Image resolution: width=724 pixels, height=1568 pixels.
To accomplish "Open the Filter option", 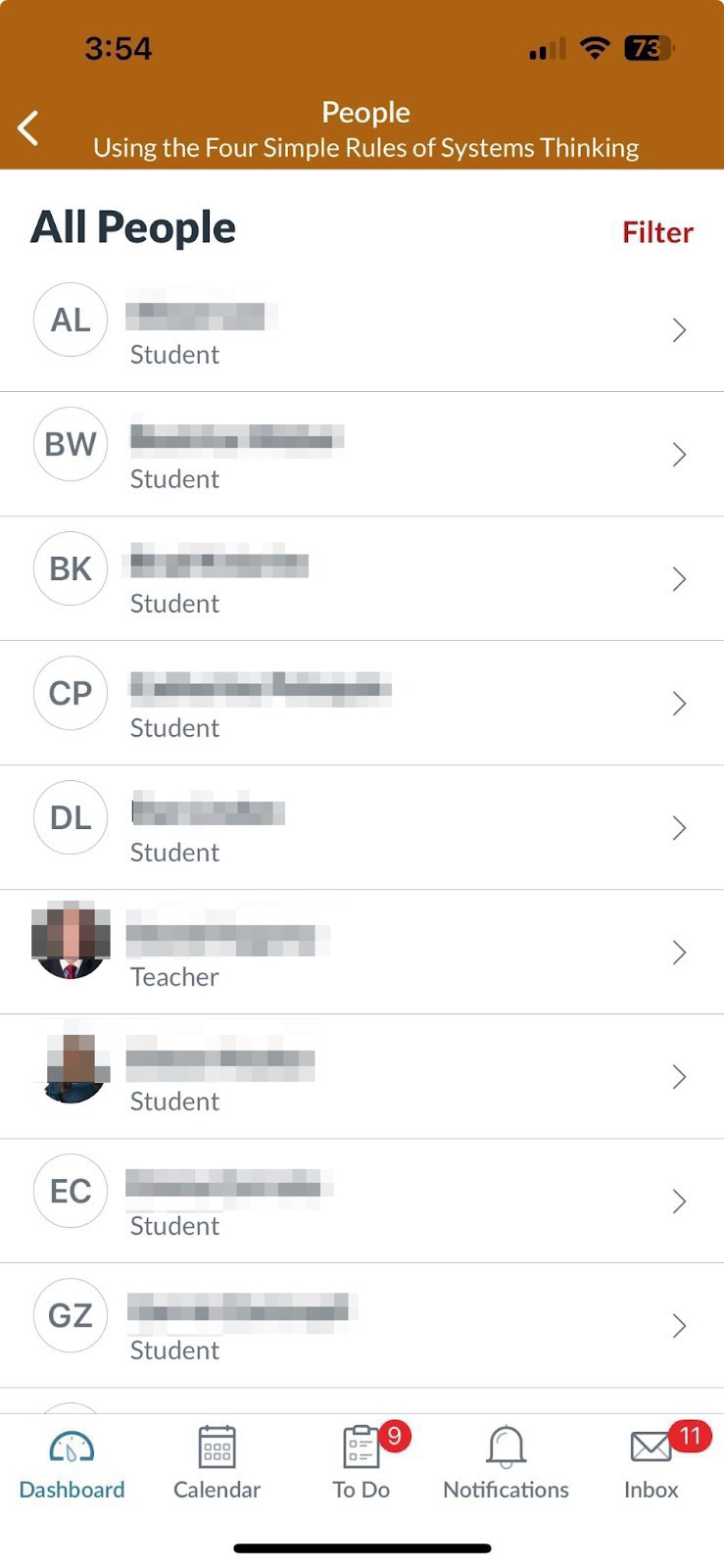I will coord(657,232).
